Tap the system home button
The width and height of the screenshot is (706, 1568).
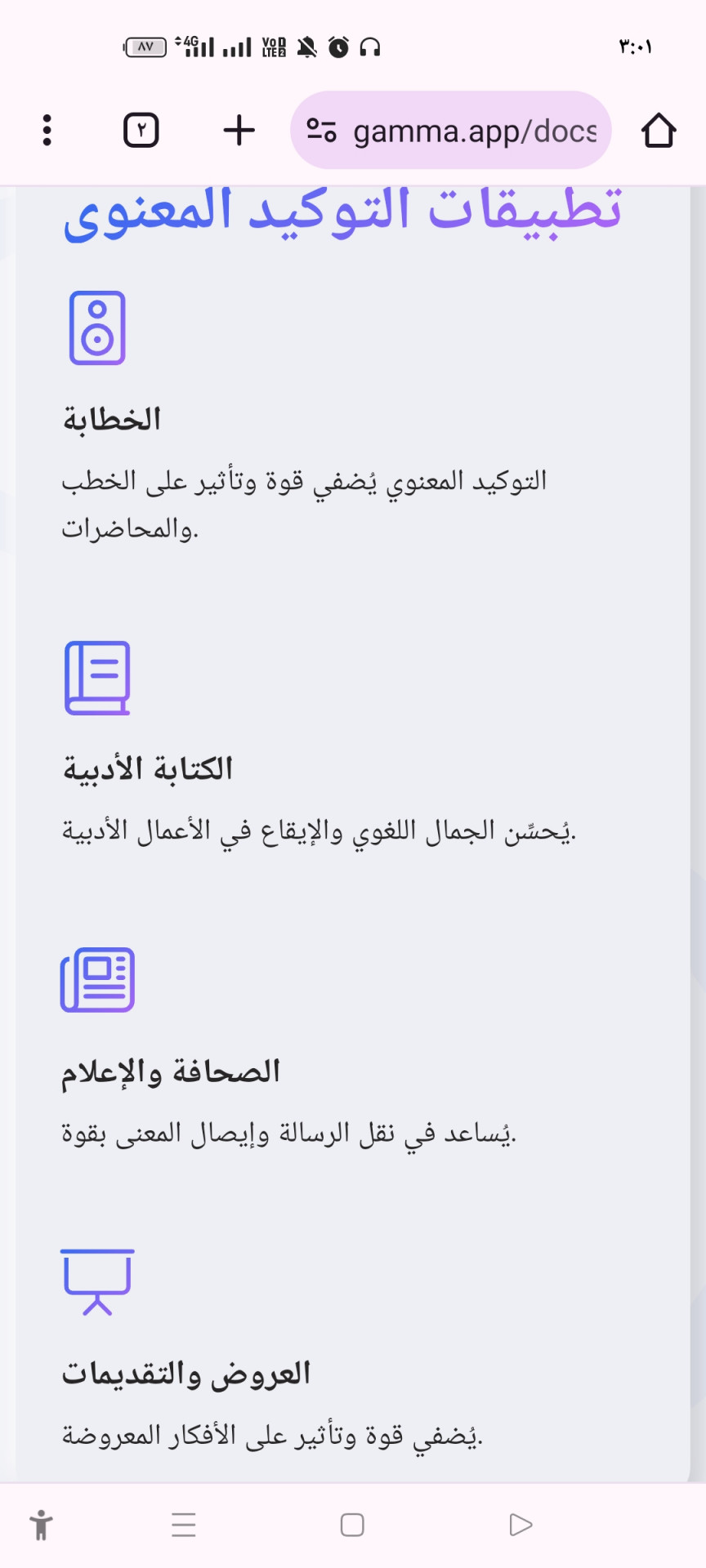[x=352, y=1525]
